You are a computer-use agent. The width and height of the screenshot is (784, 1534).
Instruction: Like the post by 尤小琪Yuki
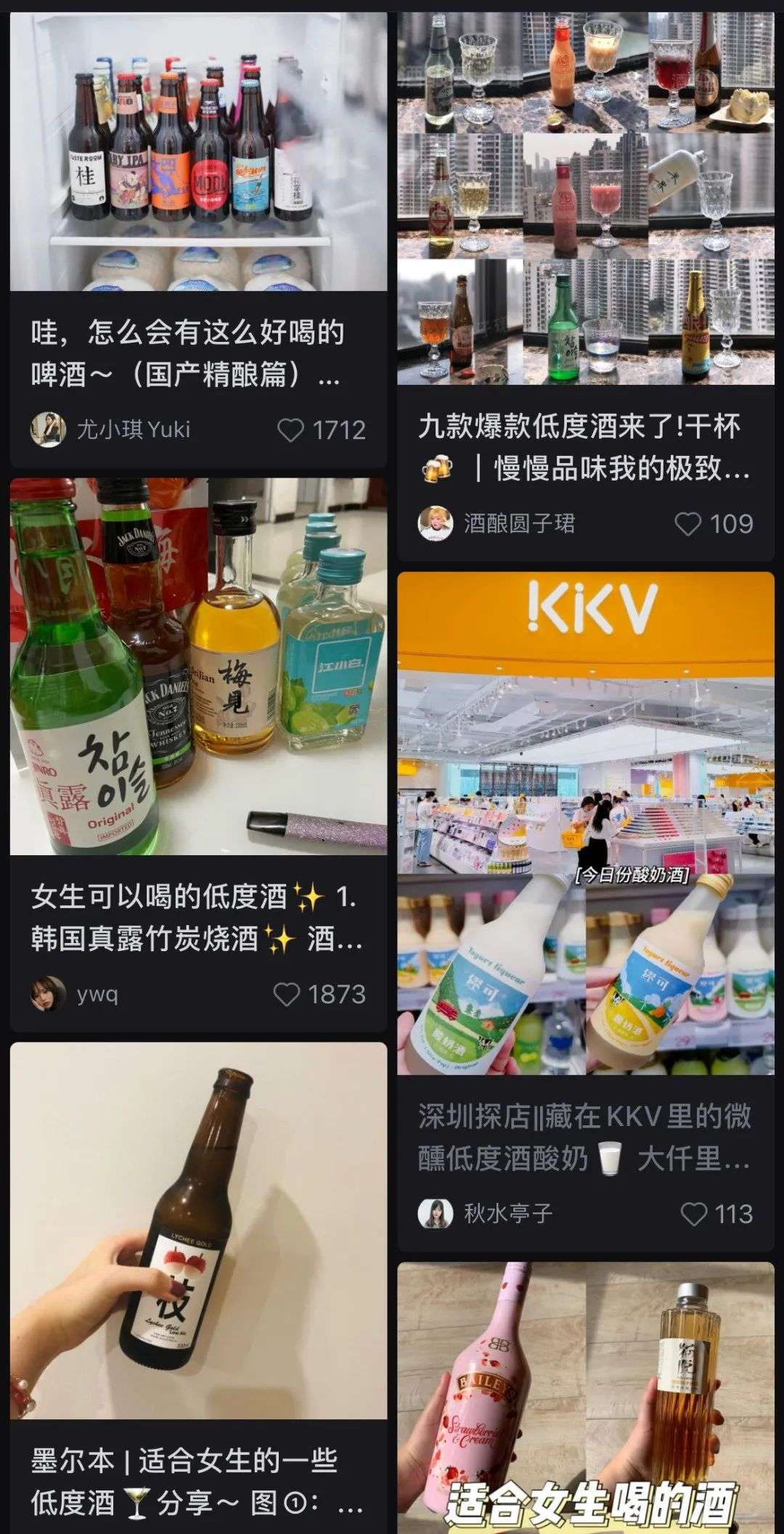[x=290, y=431]
